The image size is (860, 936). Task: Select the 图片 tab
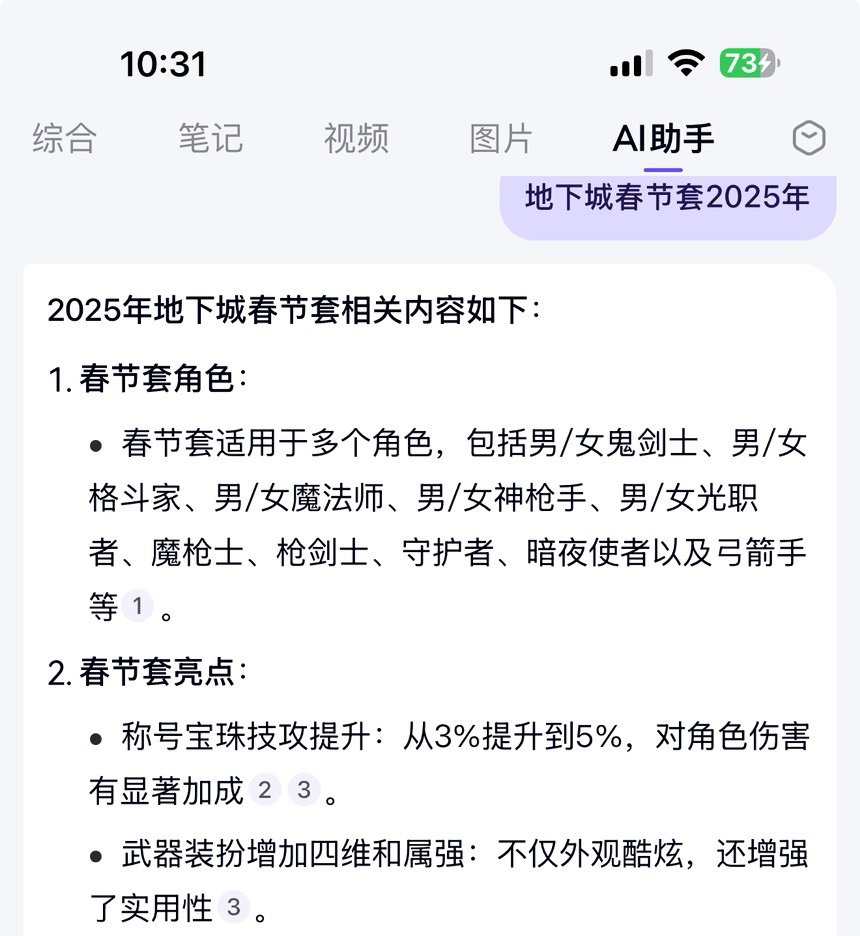pos(501,138)
